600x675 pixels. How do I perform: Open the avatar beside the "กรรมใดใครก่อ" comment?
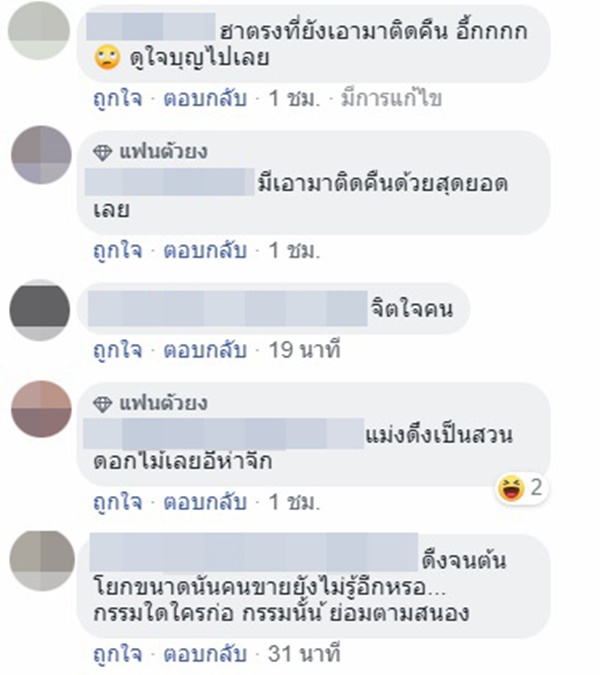point(40,562)
